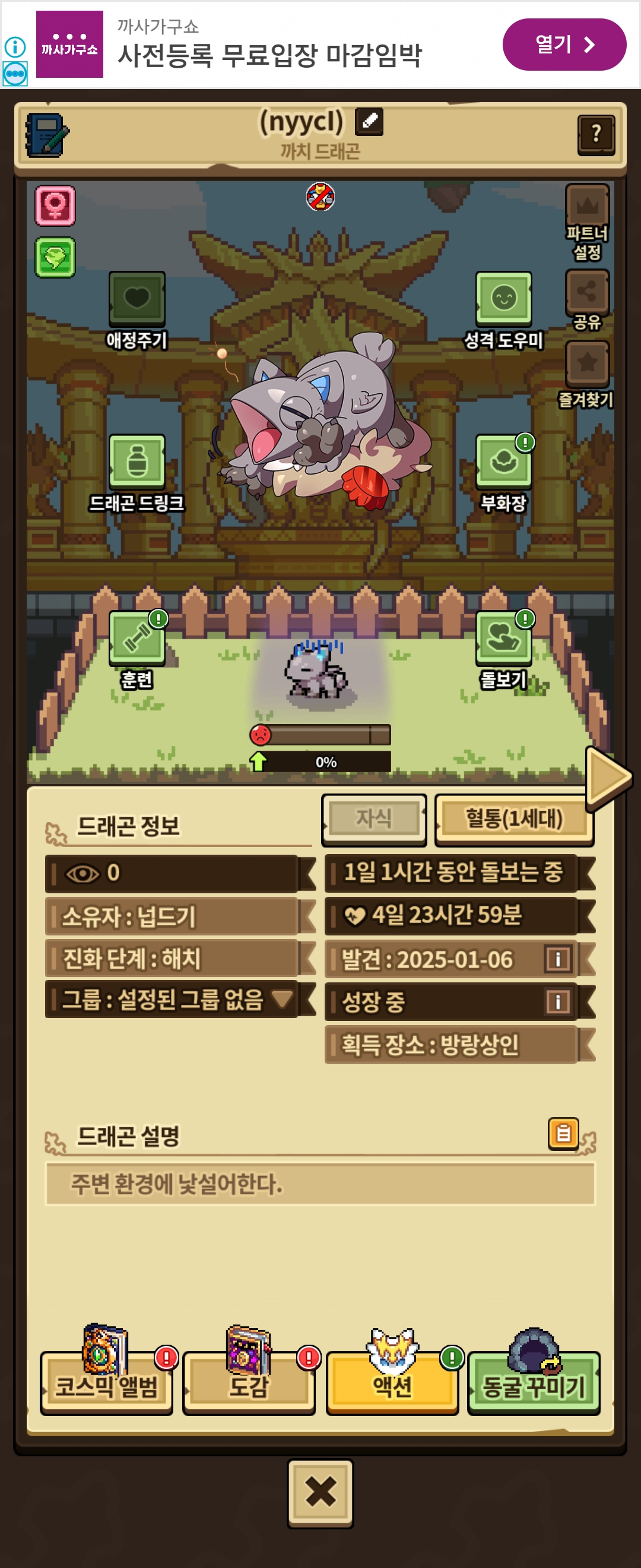
Task: Tap the 애정주기 affection button
Action: coord(137,311)
